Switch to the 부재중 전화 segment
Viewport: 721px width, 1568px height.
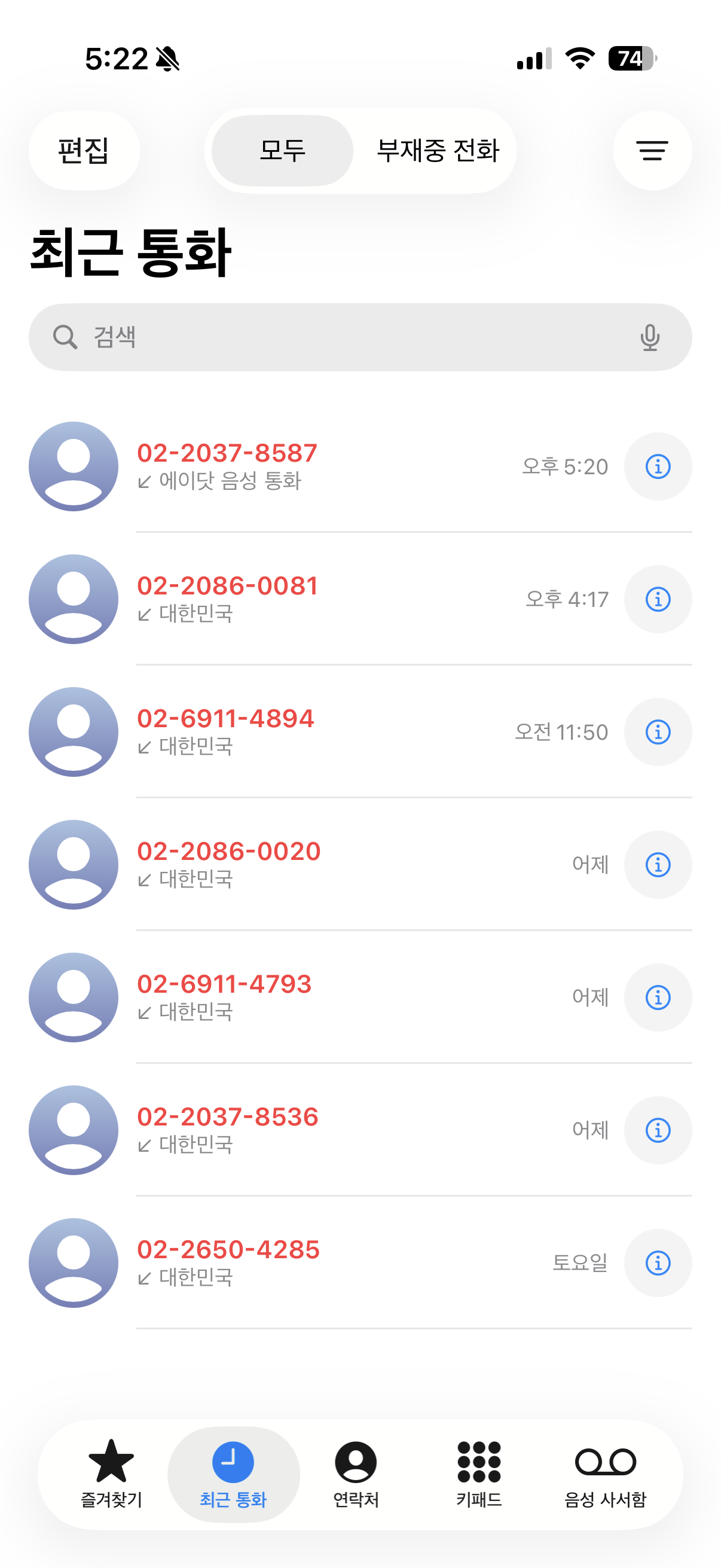pos(438,150)
